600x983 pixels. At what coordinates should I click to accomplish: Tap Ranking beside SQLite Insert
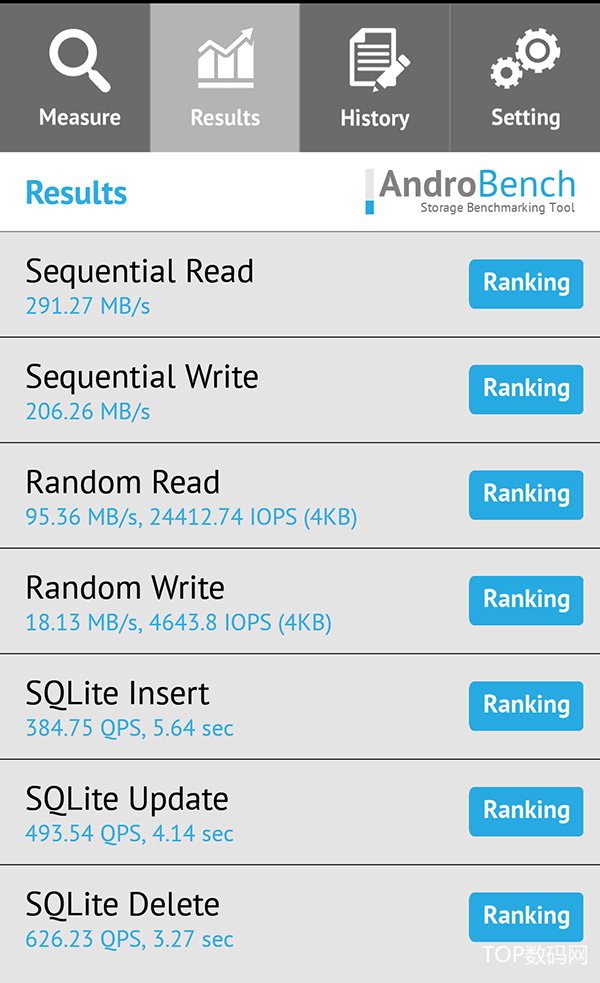[526, 705]
